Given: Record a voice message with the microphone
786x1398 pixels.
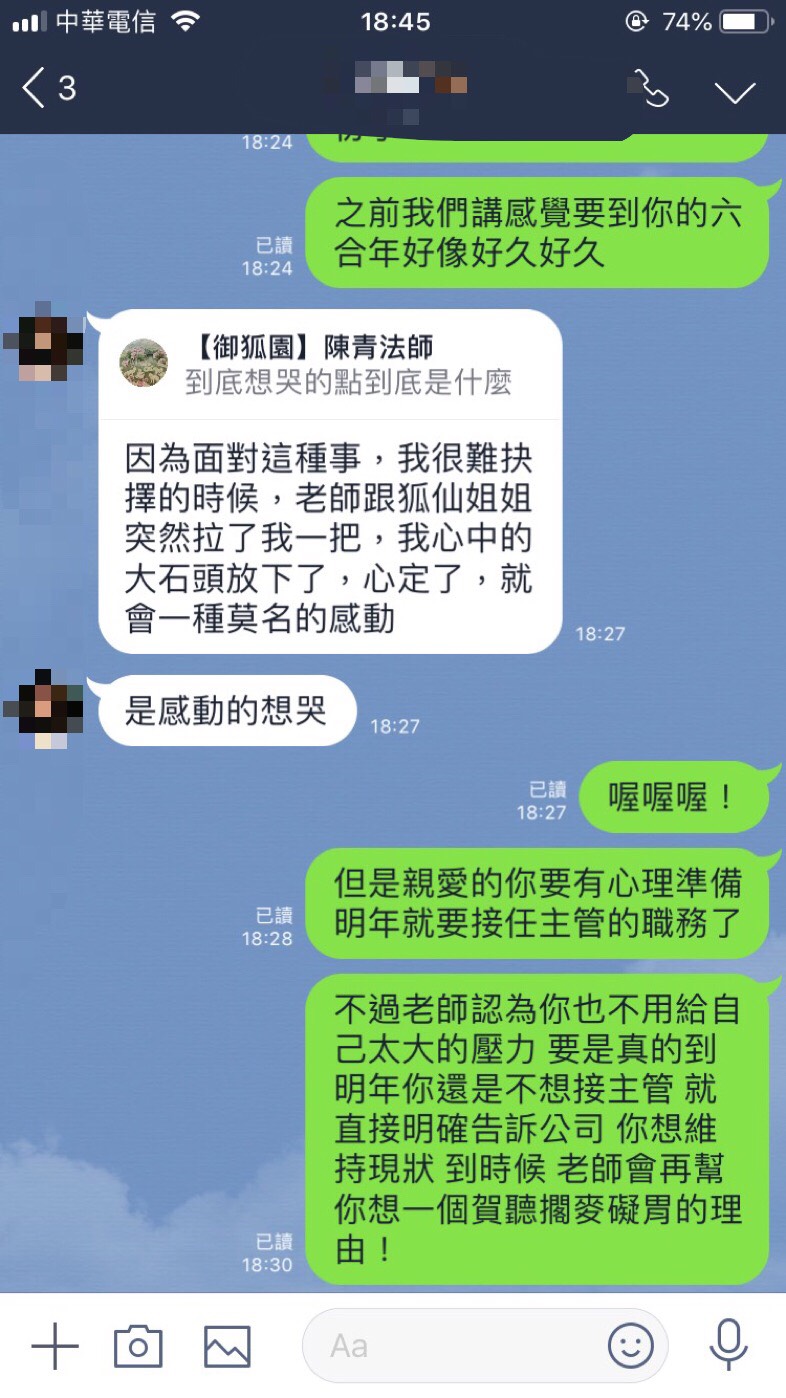Looking at the screenshot, I should point(728,1346).
